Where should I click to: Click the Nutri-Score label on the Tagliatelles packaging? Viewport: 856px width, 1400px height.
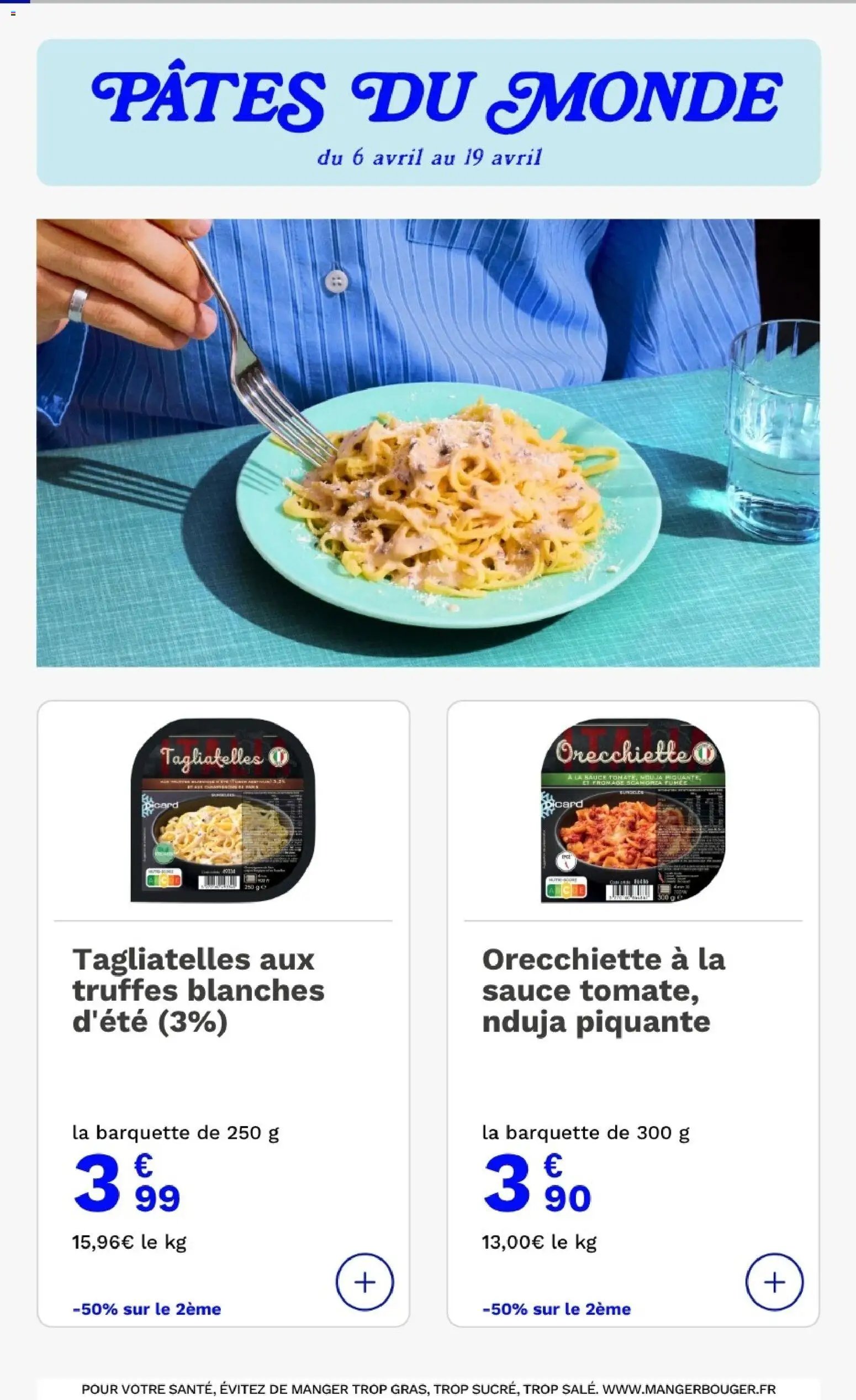162,879
